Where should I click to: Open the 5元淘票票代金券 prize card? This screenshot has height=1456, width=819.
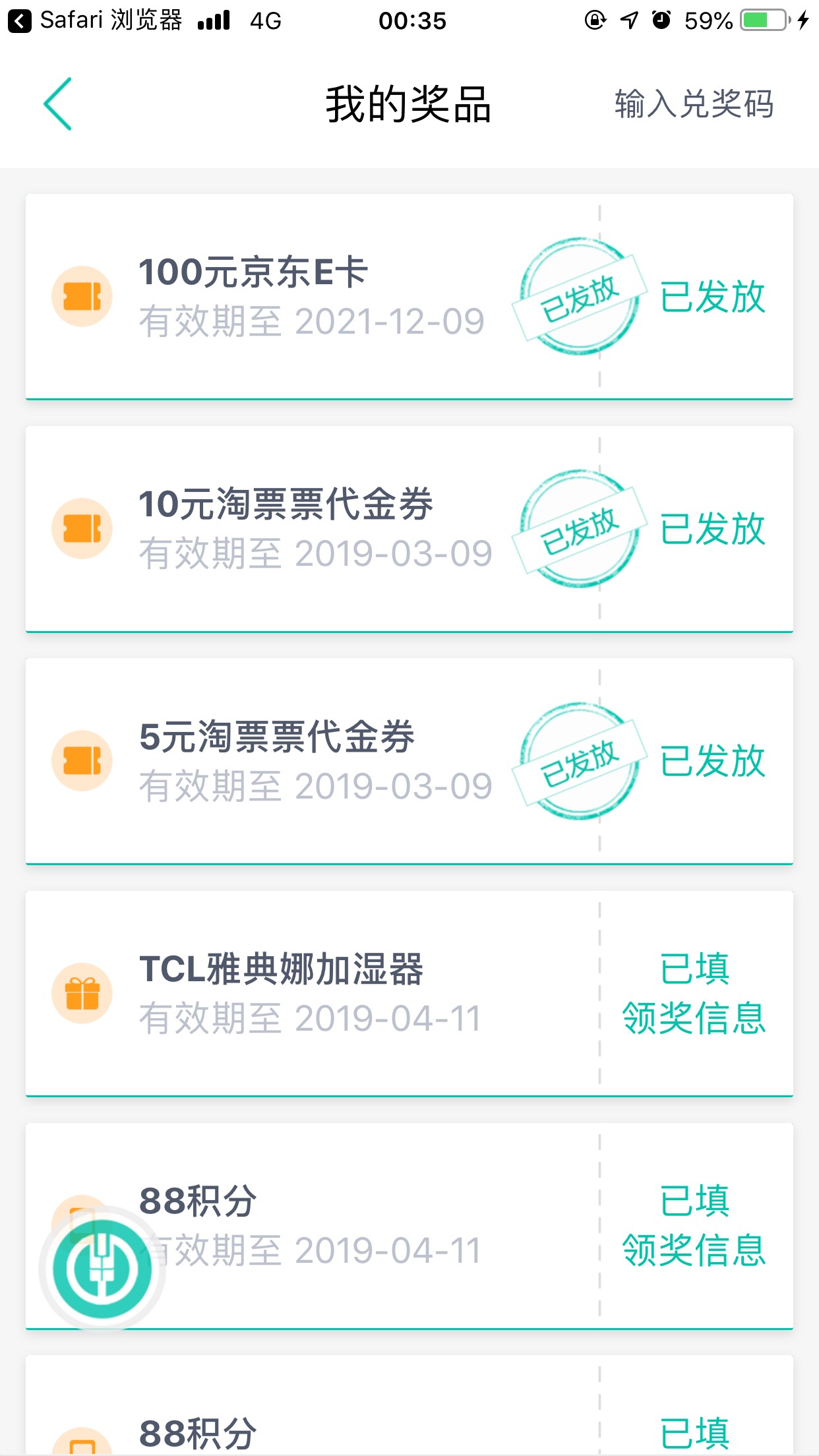point(409,761)
